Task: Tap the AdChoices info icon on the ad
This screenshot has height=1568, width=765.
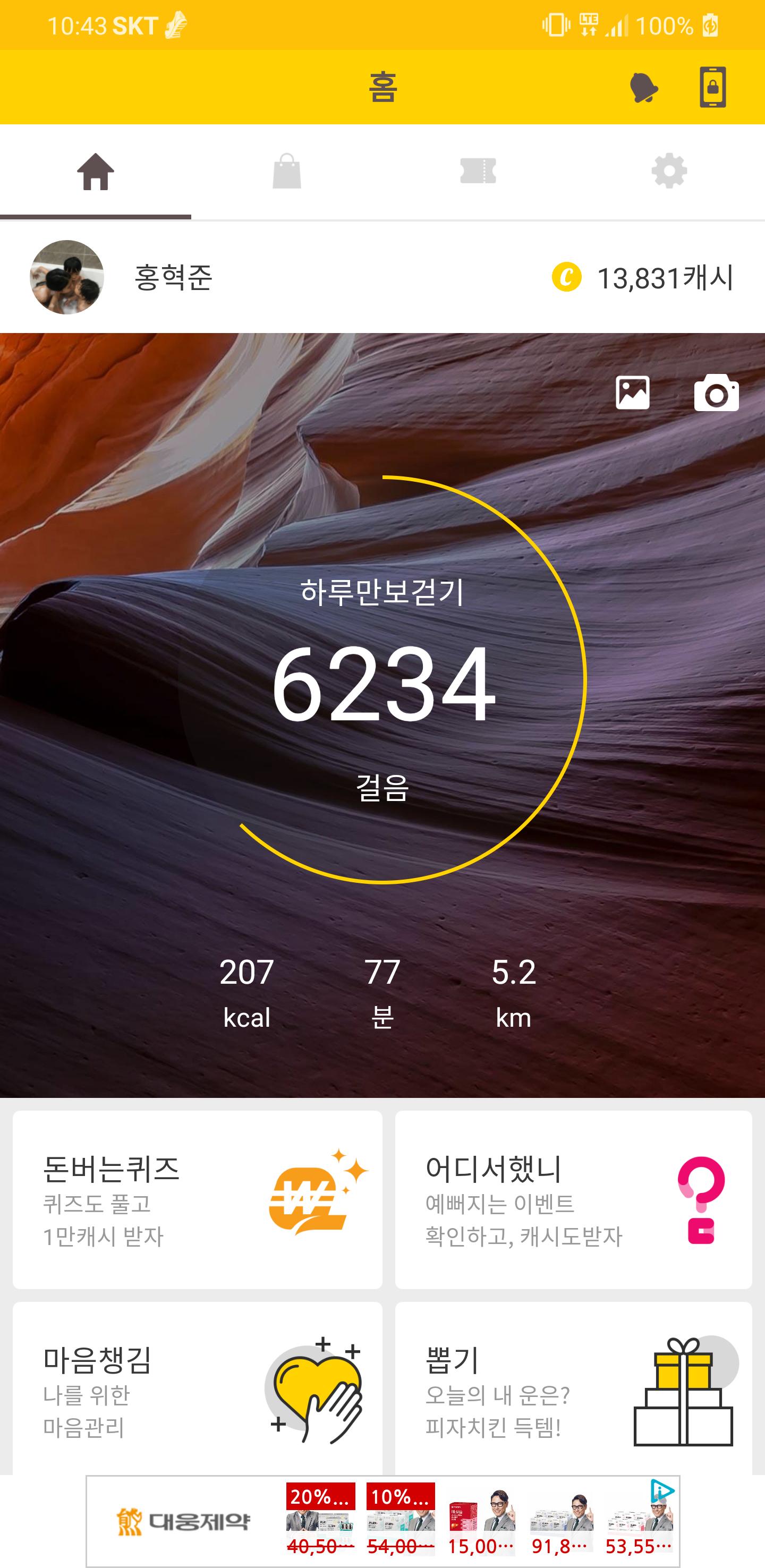Action: 662,1490
